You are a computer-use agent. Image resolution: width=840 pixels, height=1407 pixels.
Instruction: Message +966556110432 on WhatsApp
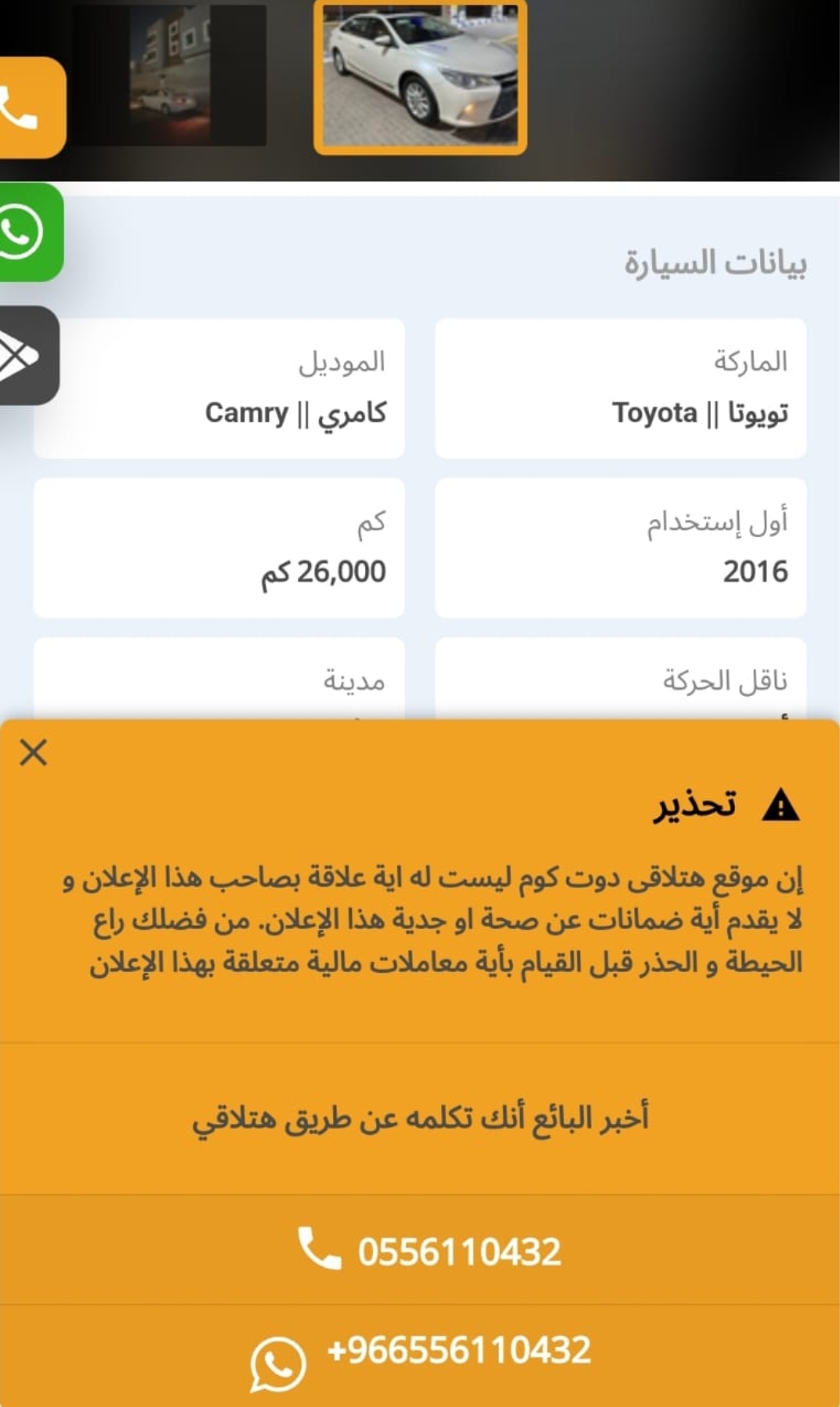click(x=420, y=1357)
